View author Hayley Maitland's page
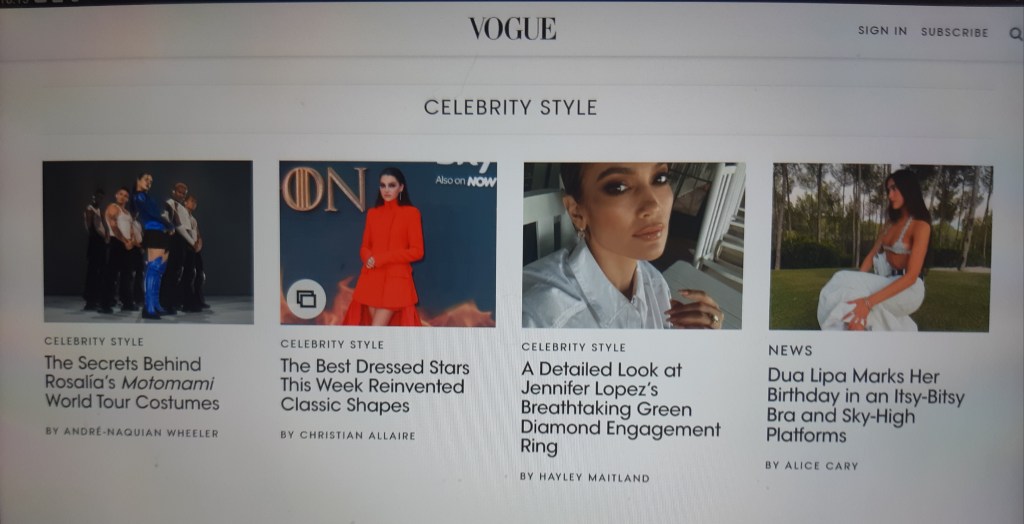Screen dimensions: 1024x524 (x=584, y=477)
